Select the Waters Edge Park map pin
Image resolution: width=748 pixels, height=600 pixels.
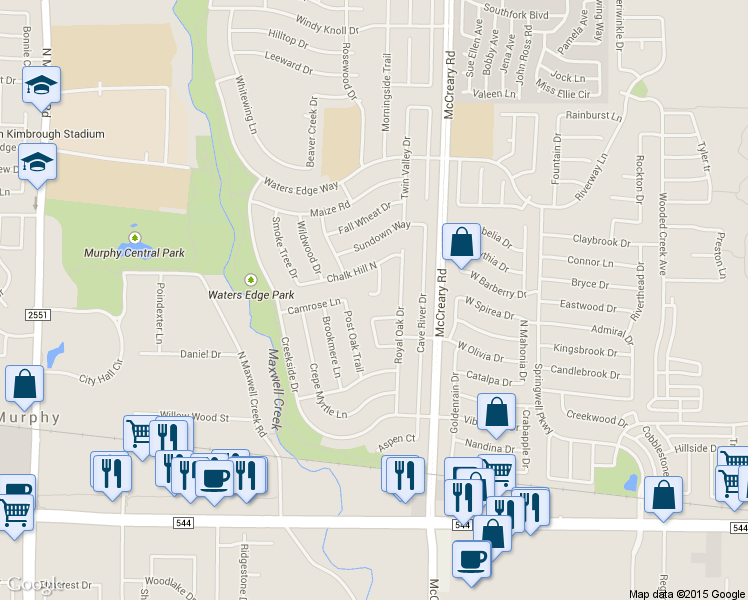(250, 280)
